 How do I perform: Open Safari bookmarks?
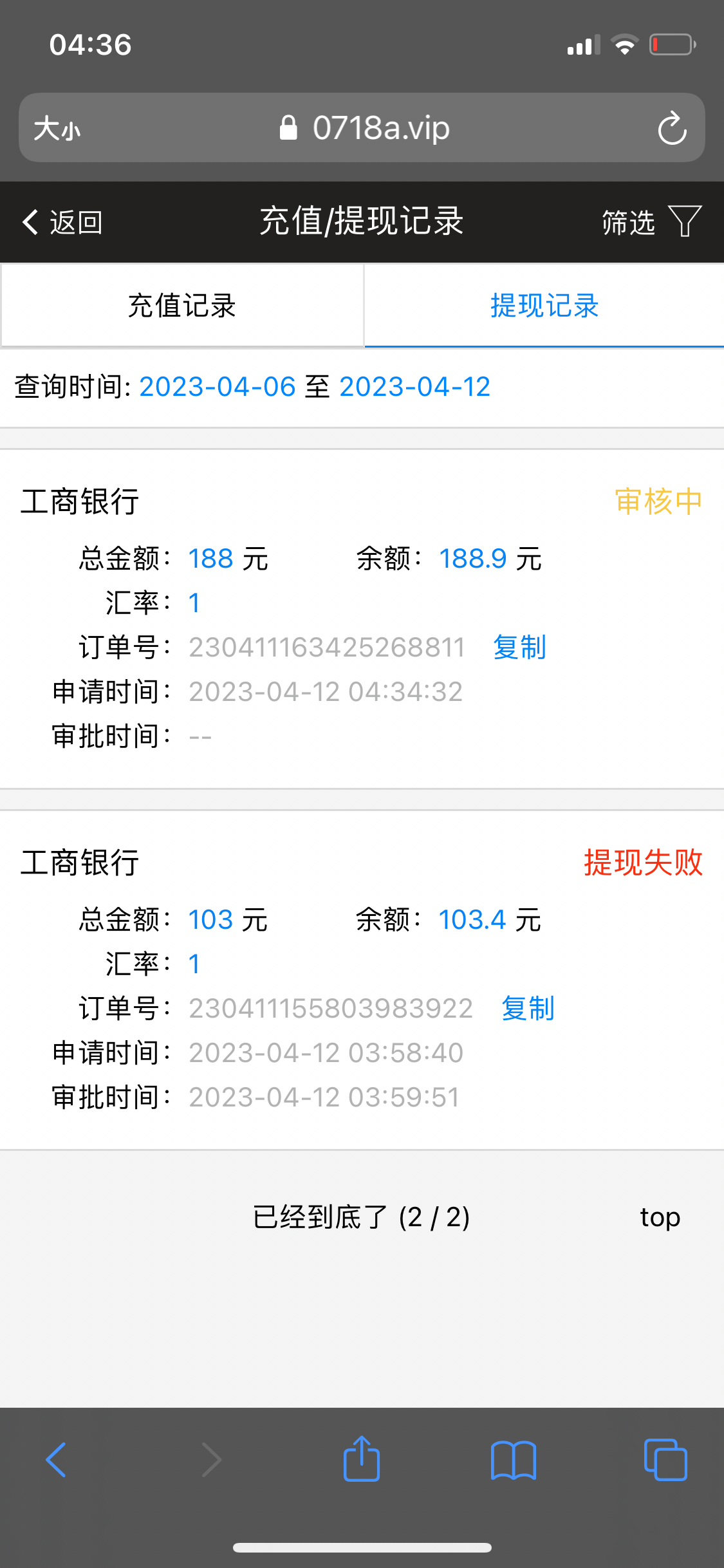pos(513,1460)
